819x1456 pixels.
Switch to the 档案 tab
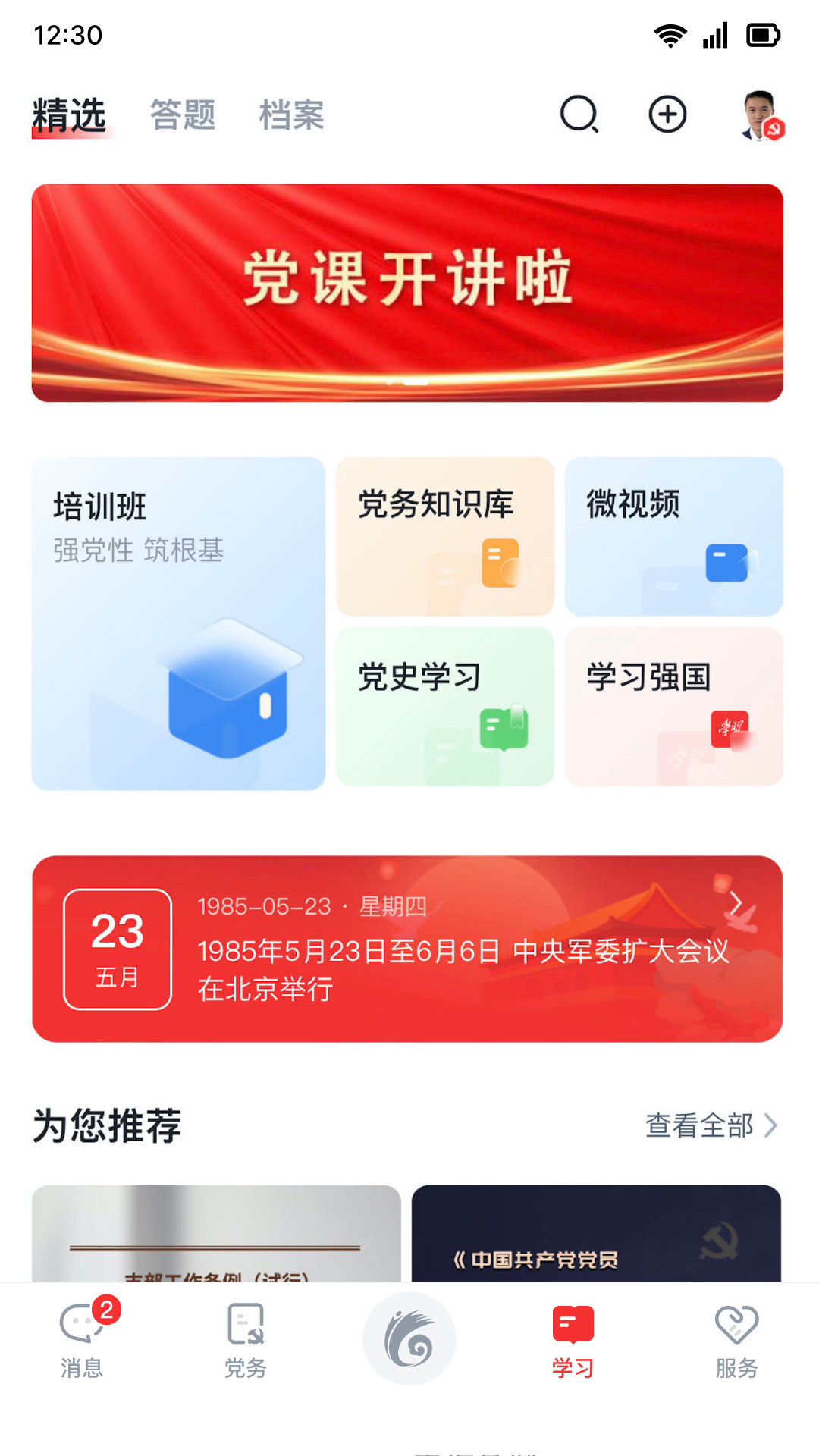click(290, 115)
